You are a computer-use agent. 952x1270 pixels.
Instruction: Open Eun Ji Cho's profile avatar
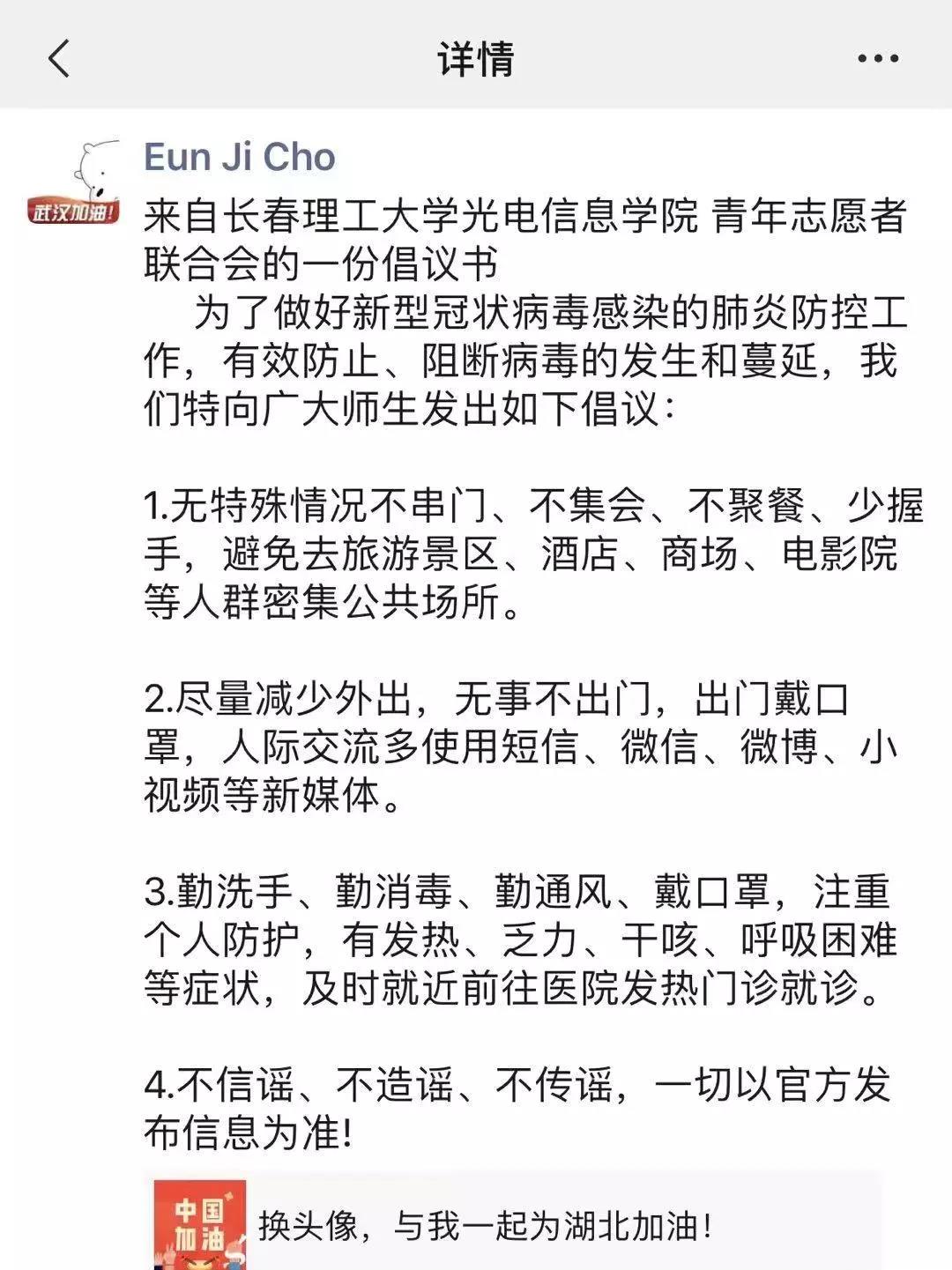click(x=75, y=182)
